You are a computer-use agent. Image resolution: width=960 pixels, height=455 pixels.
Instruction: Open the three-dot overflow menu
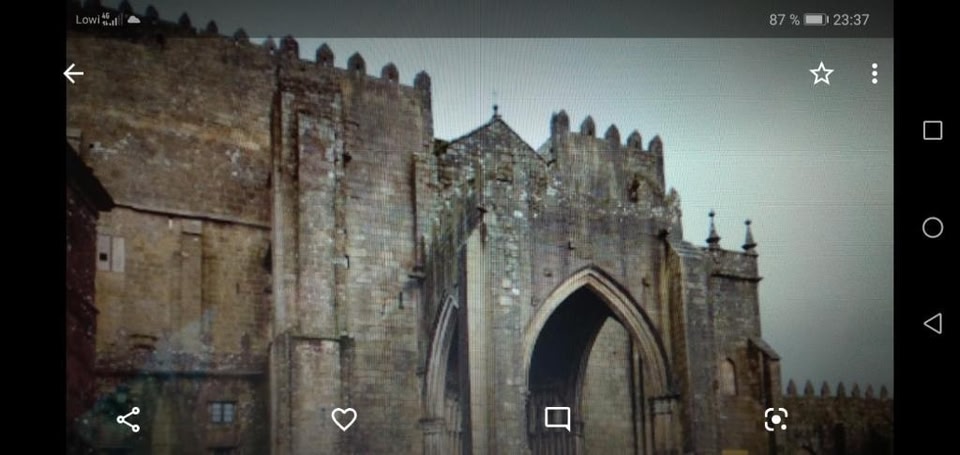874,74
